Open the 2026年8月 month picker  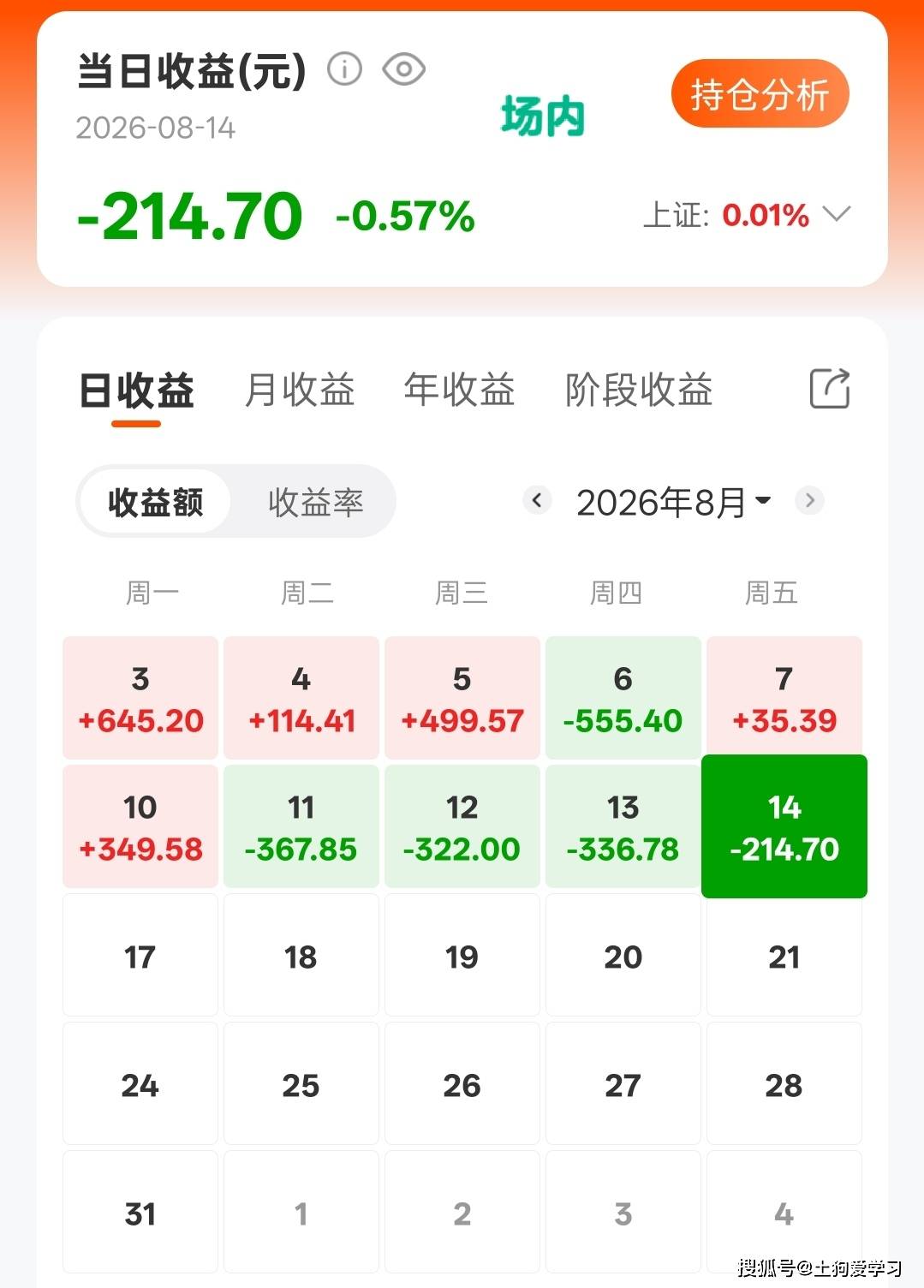coord(673,502)
